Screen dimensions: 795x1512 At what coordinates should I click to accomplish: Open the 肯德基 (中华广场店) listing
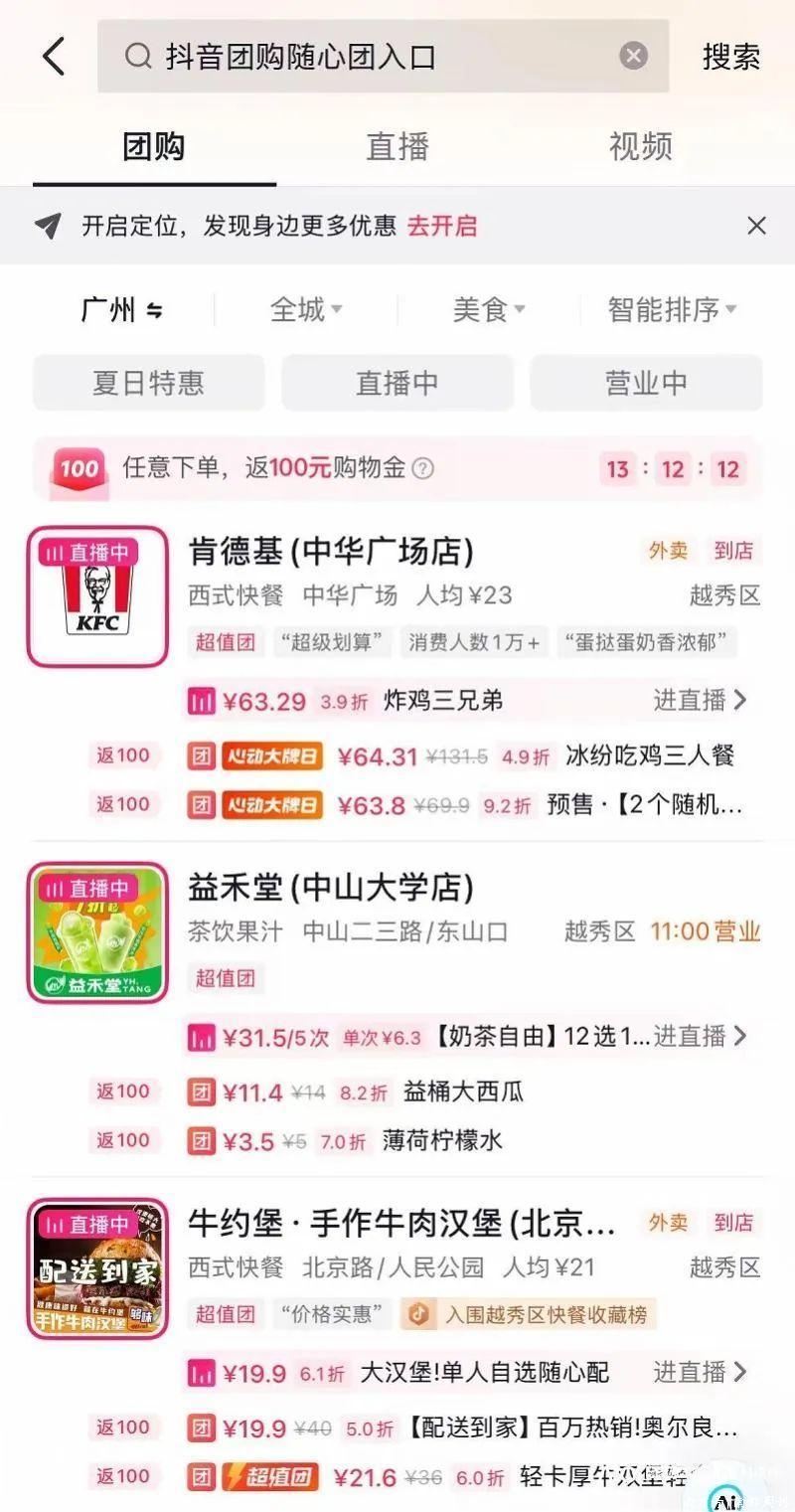pyautogui.click(x=331, y=551)
